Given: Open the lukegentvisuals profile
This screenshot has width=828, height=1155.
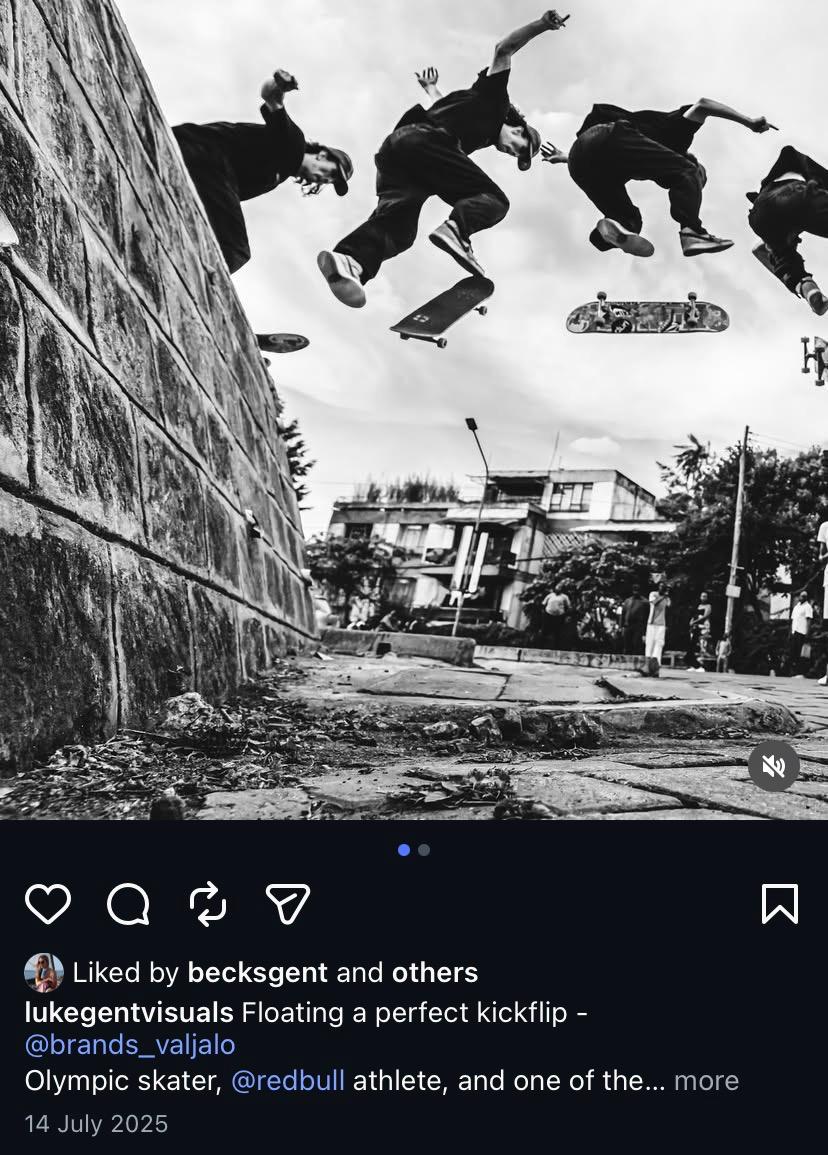Looking at the screenshot, I should pyautogui.click(x=129, y=1012).
